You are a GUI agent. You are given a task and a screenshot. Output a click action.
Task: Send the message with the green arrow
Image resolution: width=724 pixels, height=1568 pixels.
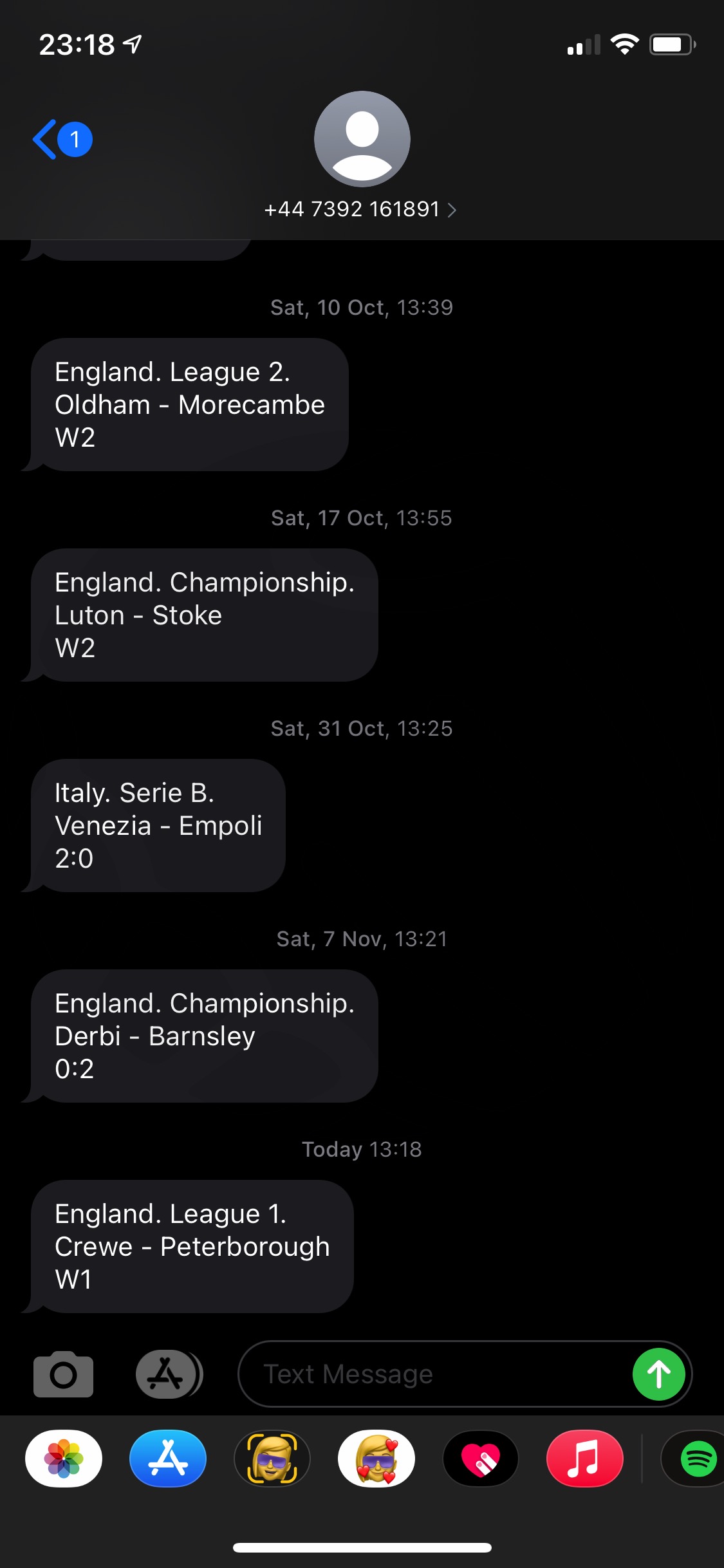[x=658, y=1374]
